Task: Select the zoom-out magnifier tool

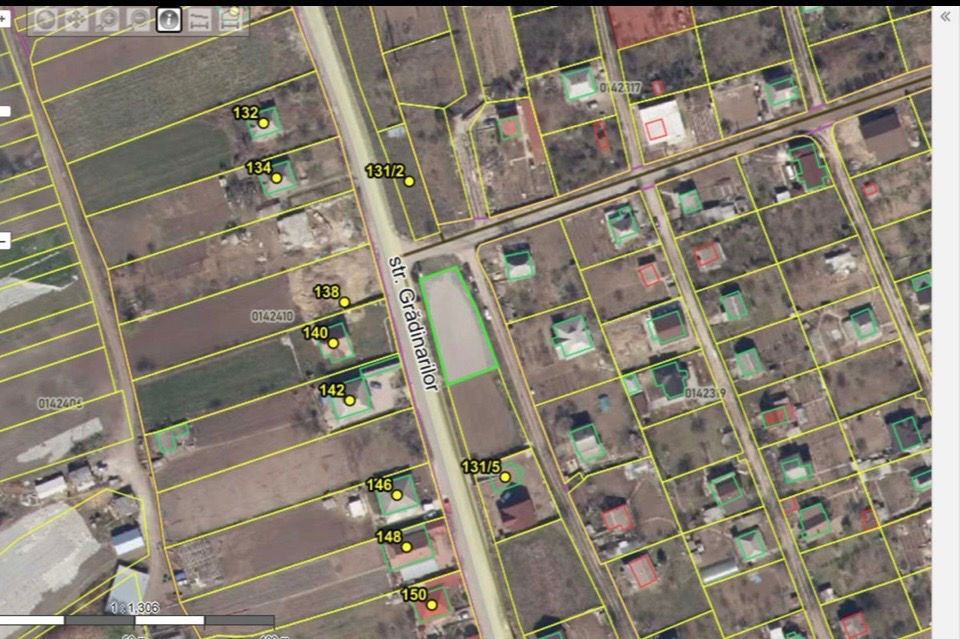Action: (138, 20)
